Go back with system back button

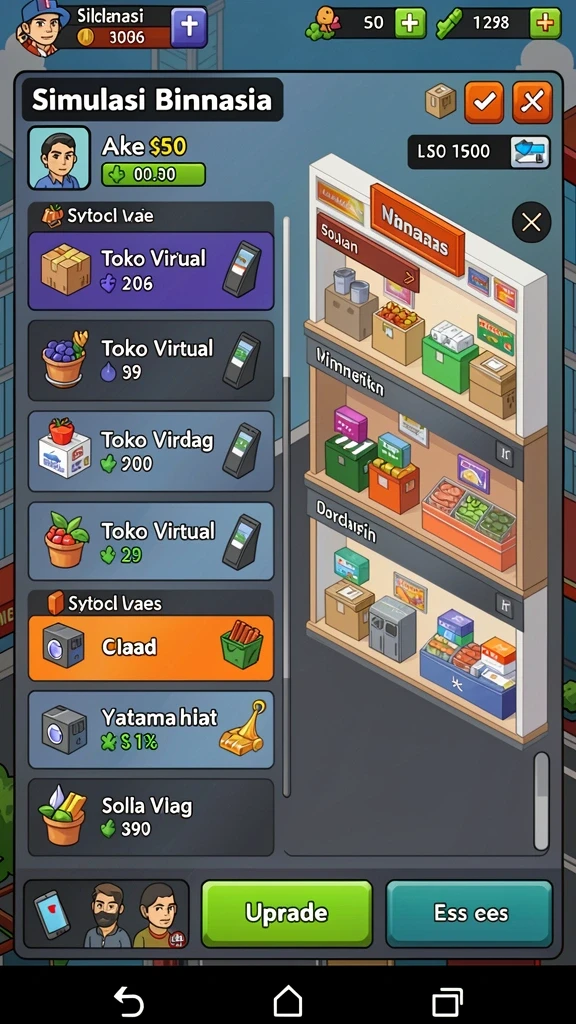point(128,1000)
